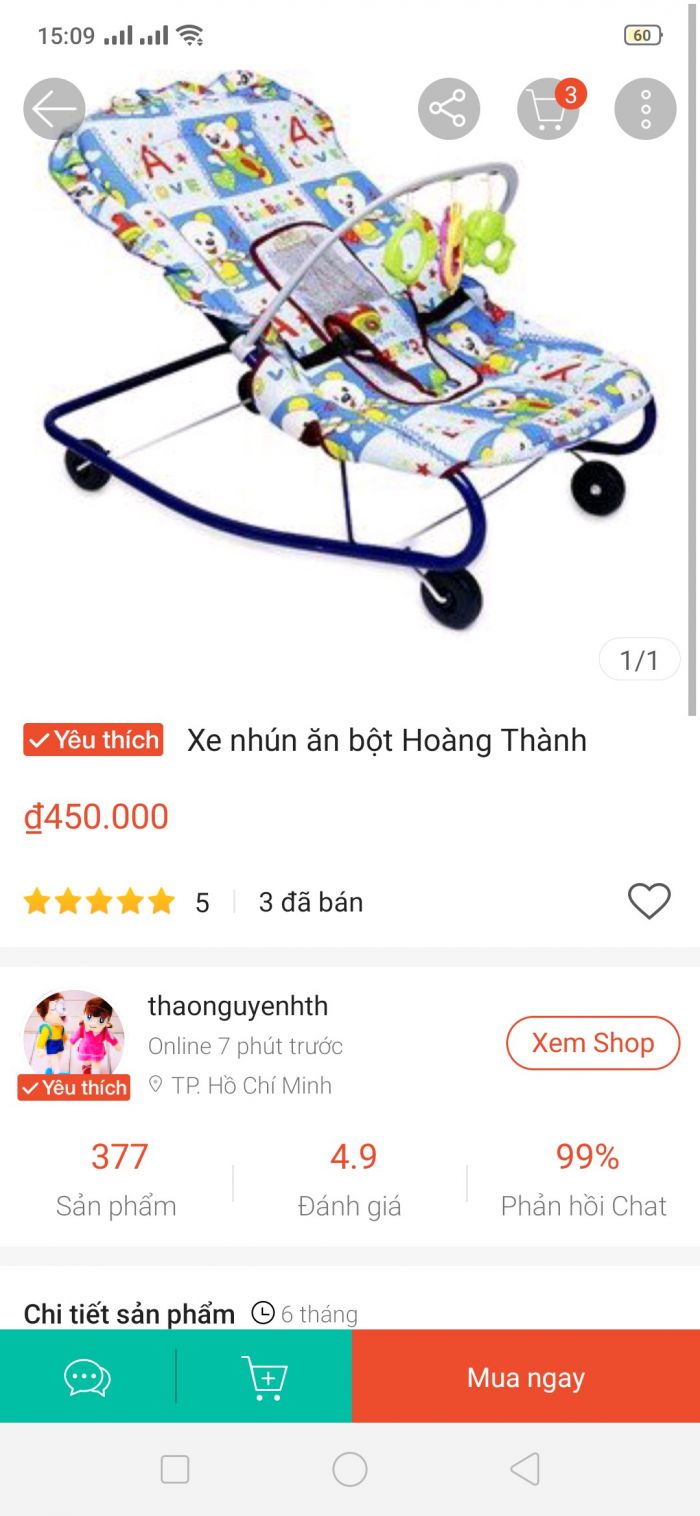Add product to favorites with heart

pyautogui.click(x=648, y=902)
